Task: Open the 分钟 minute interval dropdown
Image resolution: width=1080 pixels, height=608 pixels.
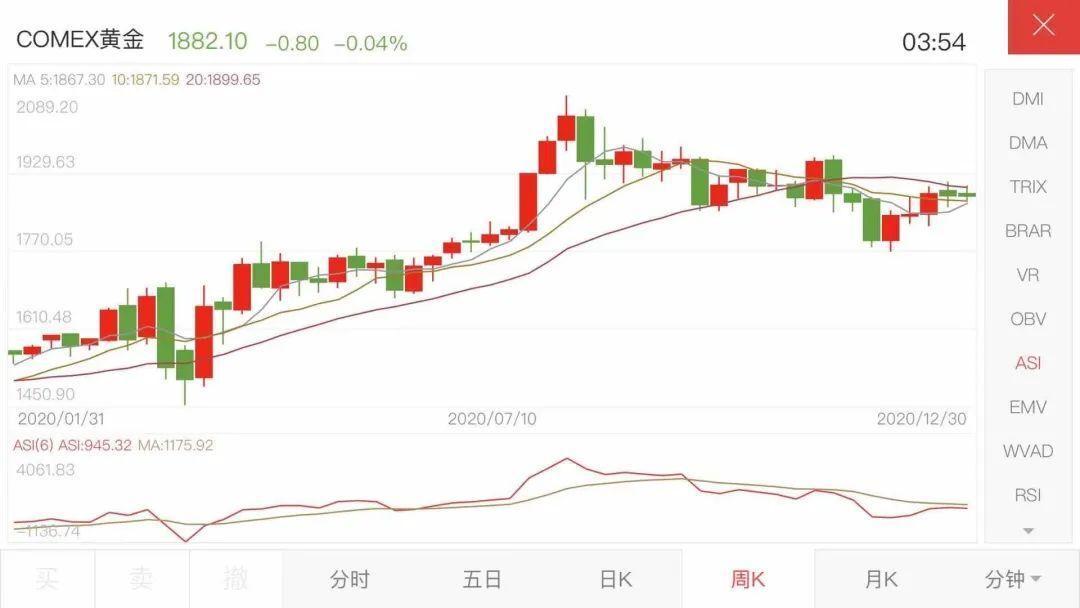Action: (1013, 579)
